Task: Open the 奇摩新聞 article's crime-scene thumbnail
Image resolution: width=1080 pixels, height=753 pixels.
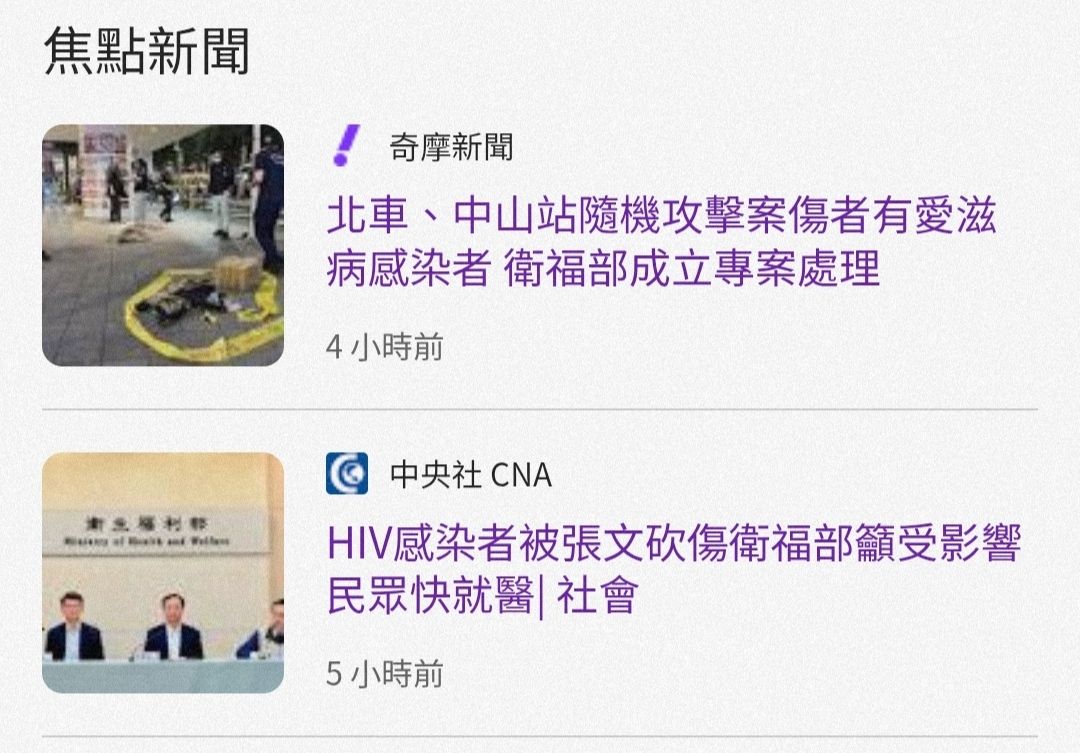Action: [163, 245]
